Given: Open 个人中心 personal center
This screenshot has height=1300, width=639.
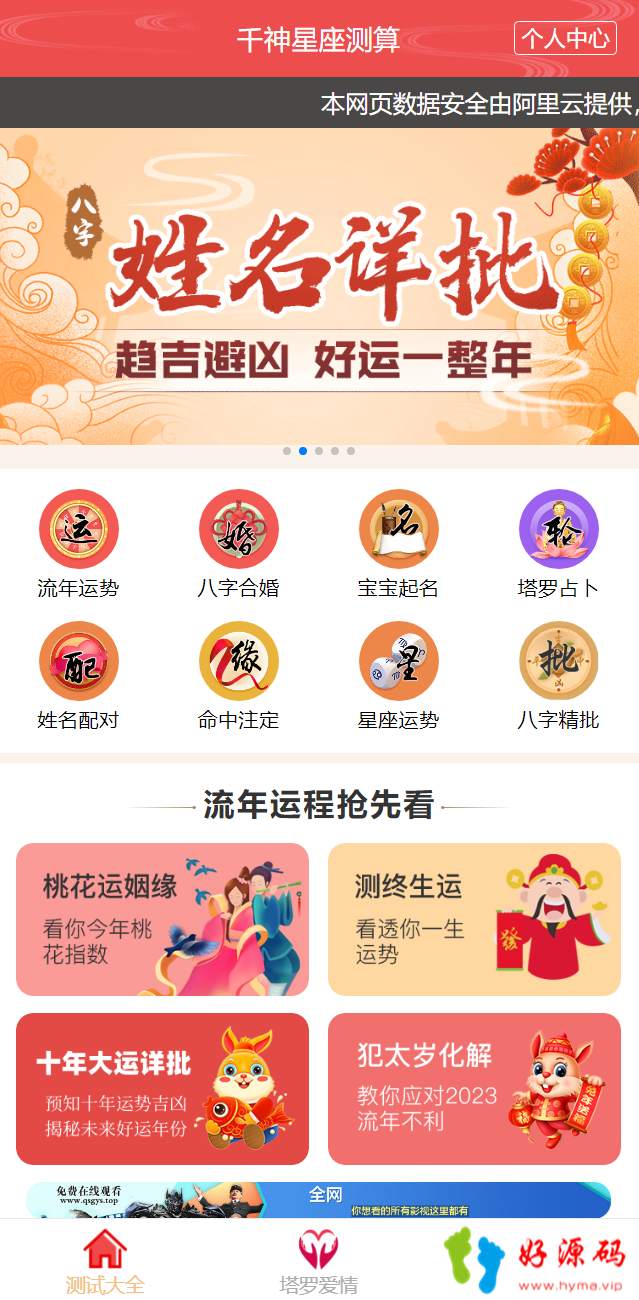Looking at the screenshot, I should tap(565, 39).
